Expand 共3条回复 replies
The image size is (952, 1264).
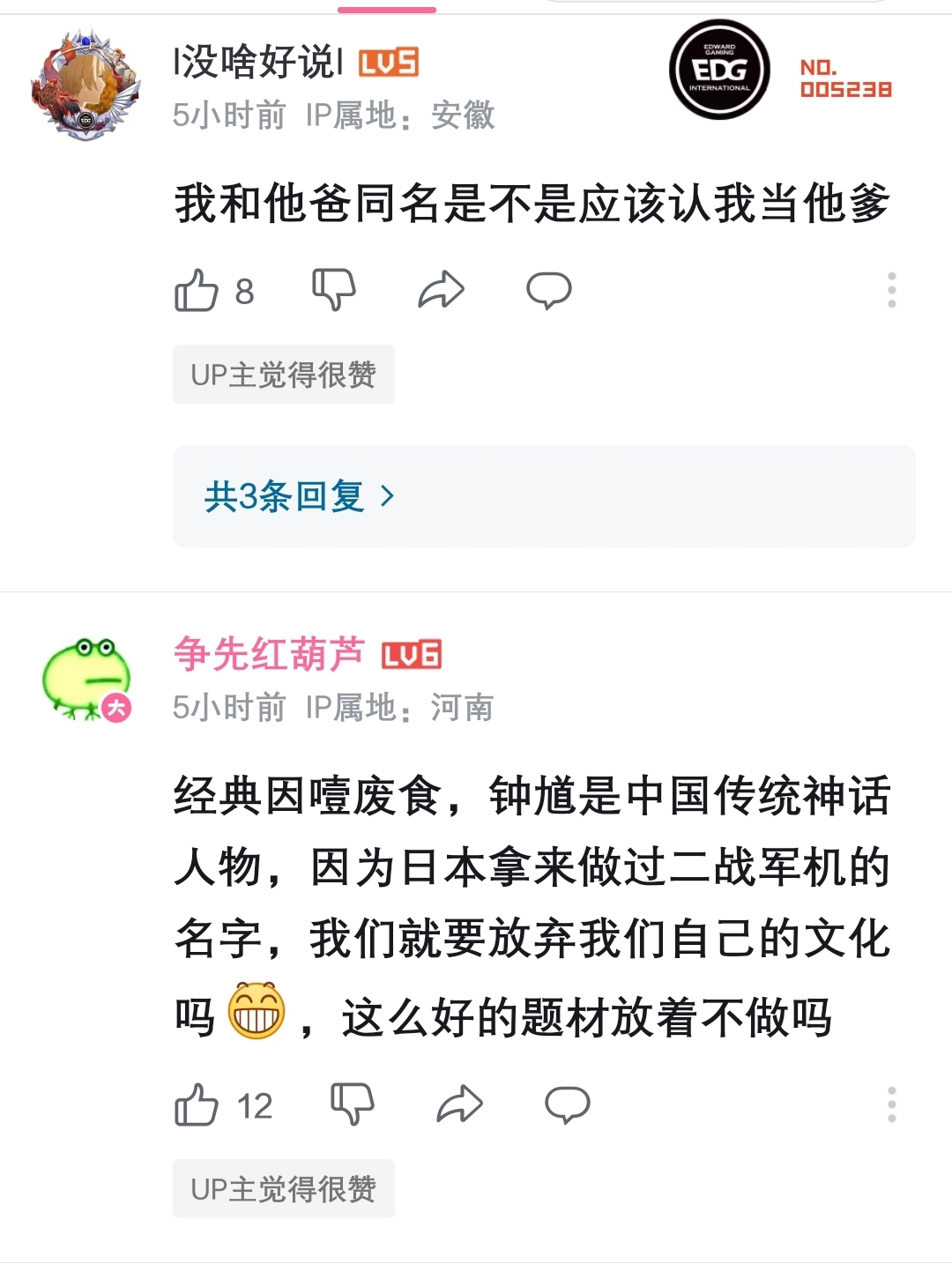pos(300,496)
